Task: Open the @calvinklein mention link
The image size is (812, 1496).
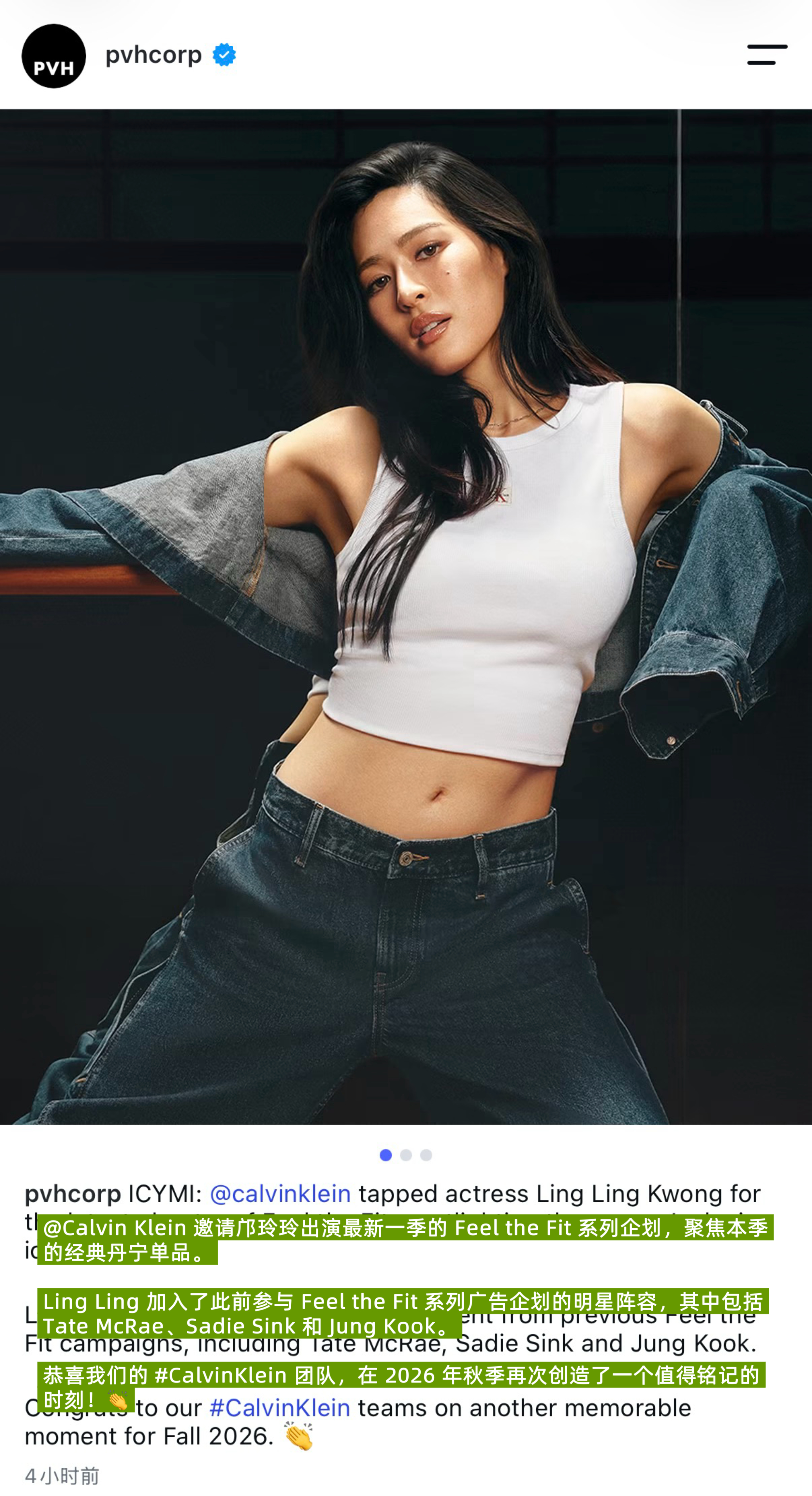Action: (x=280, y=1194)
